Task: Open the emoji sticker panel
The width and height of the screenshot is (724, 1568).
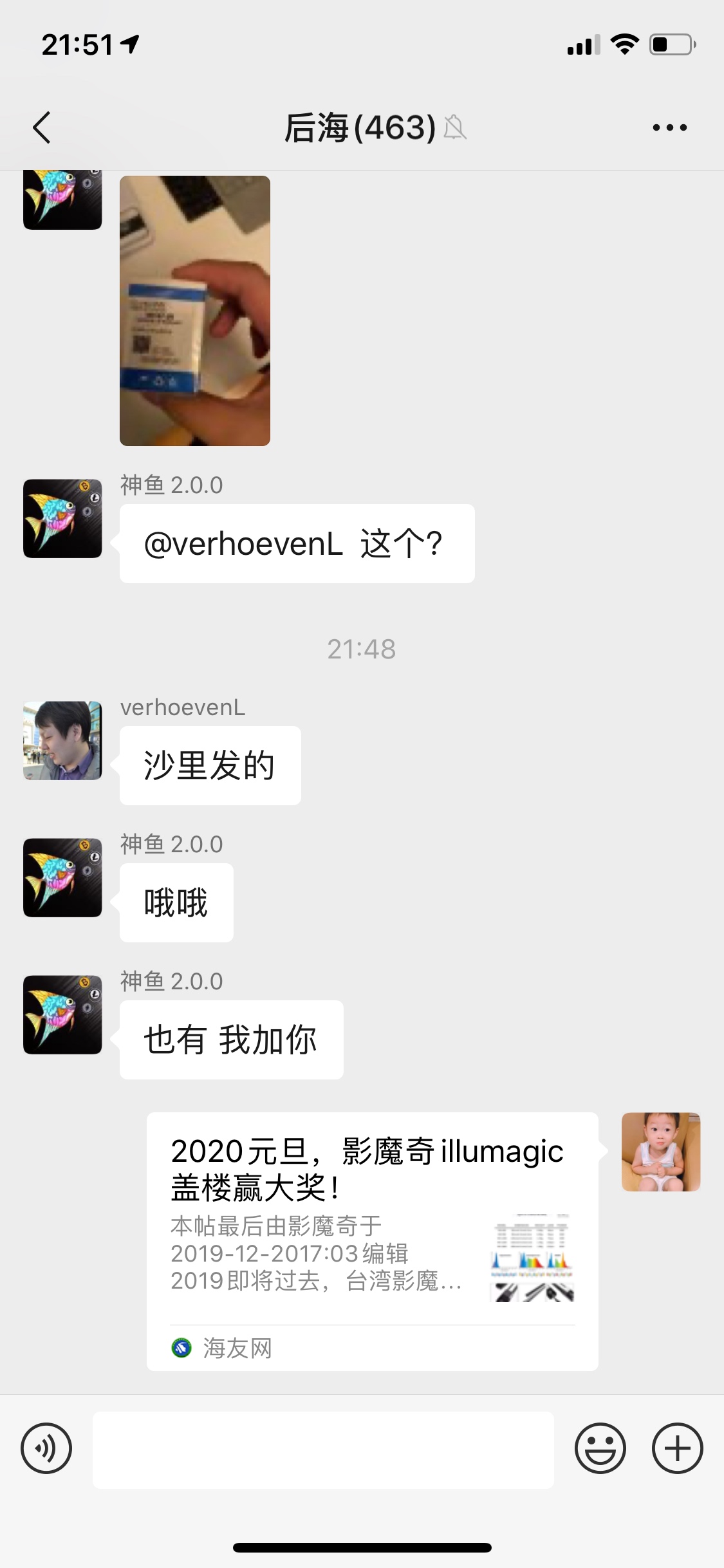Action: pos(600,1448)
